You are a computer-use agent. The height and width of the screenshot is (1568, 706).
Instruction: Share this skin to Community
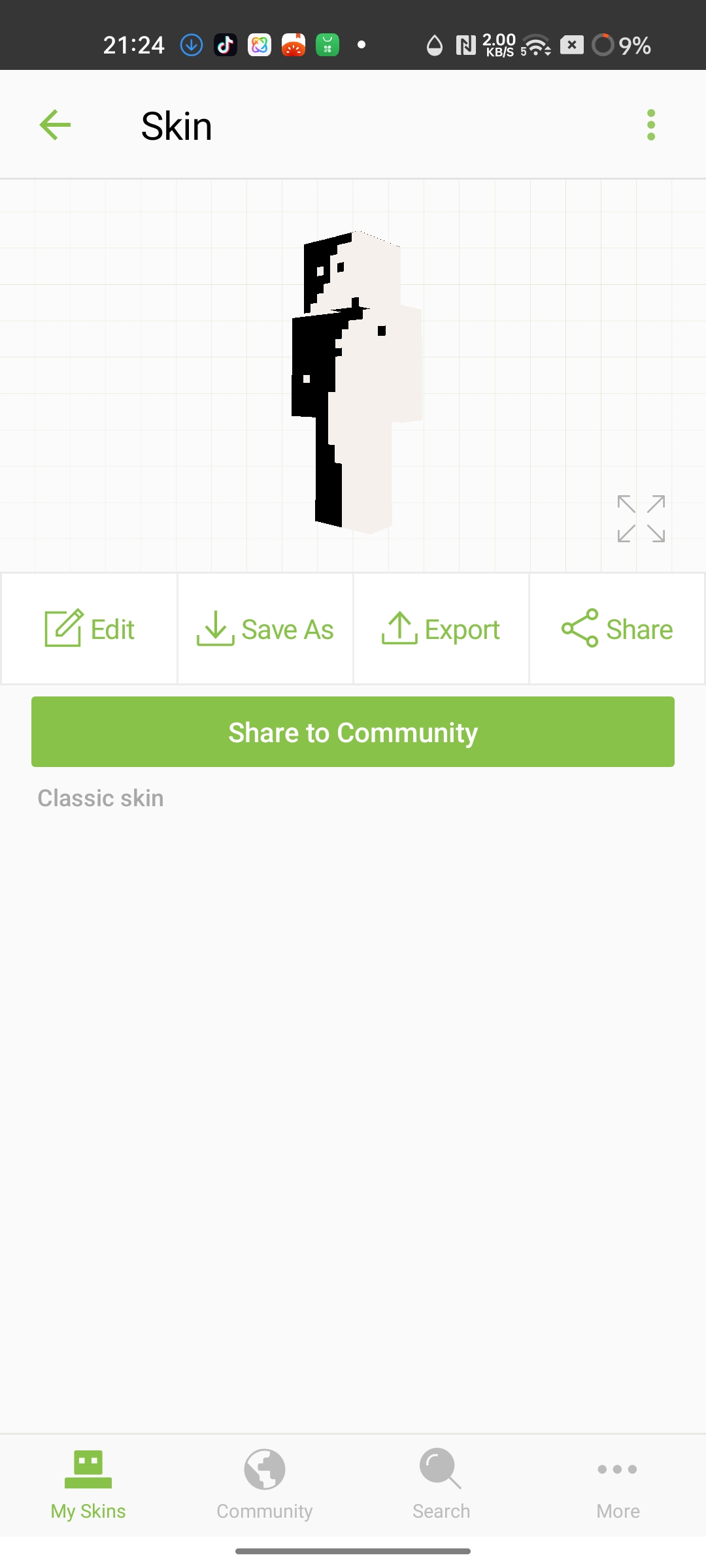pos(353,732)
